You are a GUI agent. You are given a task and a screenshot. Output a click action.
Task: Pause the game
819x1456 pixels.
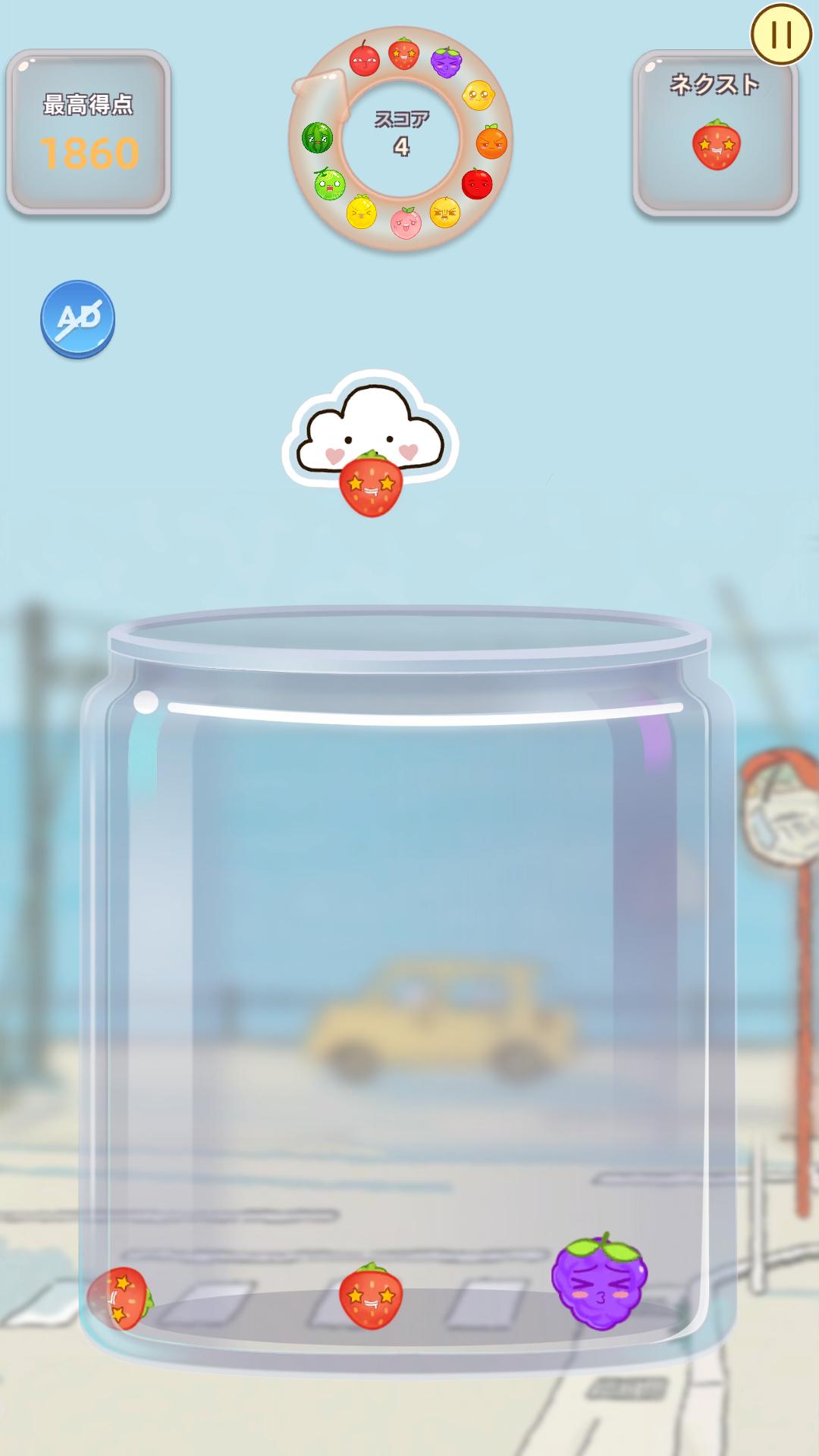click(781, 34)
